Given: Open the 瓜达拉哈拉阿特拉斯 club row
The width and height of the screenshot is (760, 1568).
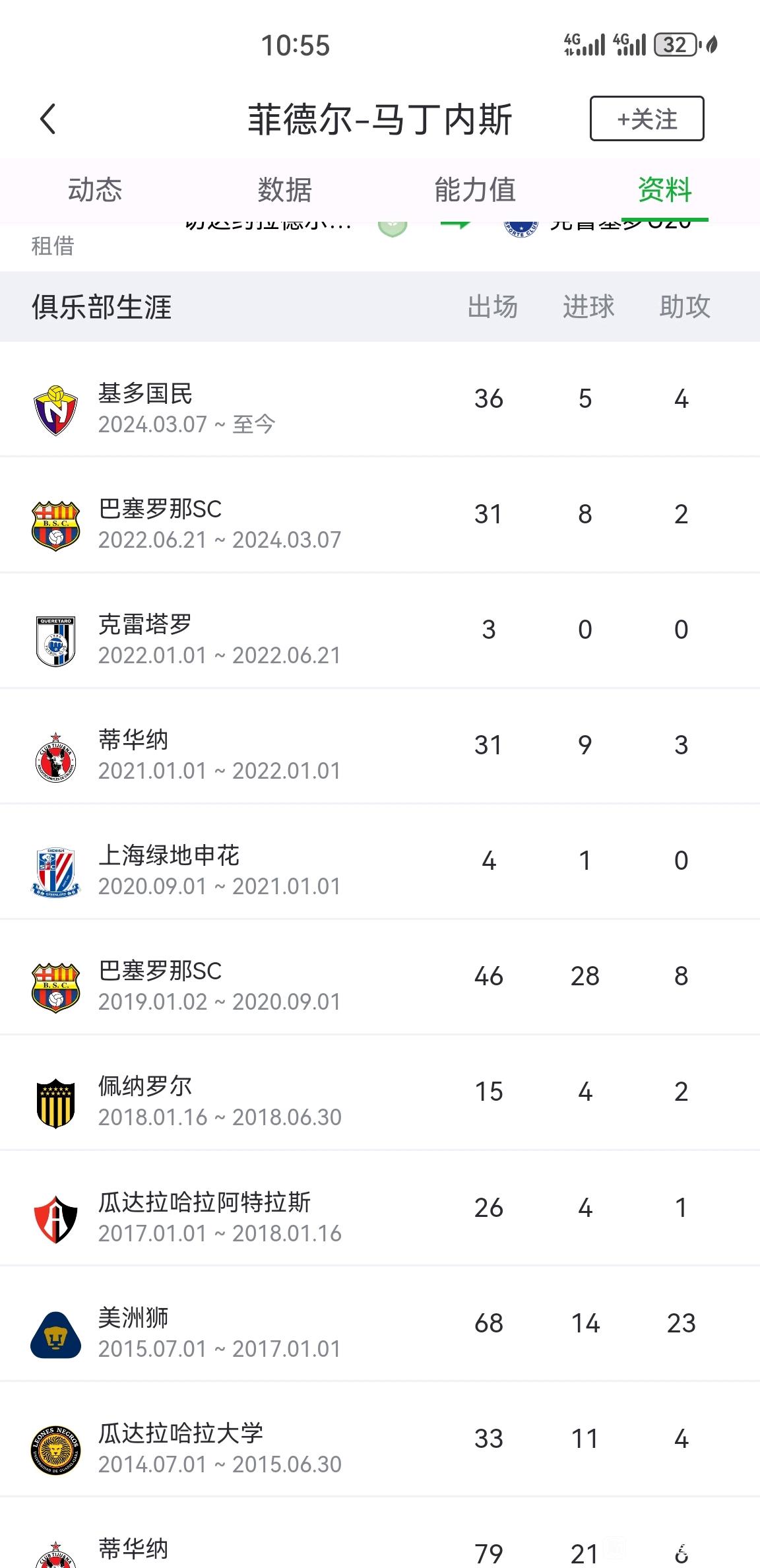Looking at the screenshot, I should coord(380,1208).
